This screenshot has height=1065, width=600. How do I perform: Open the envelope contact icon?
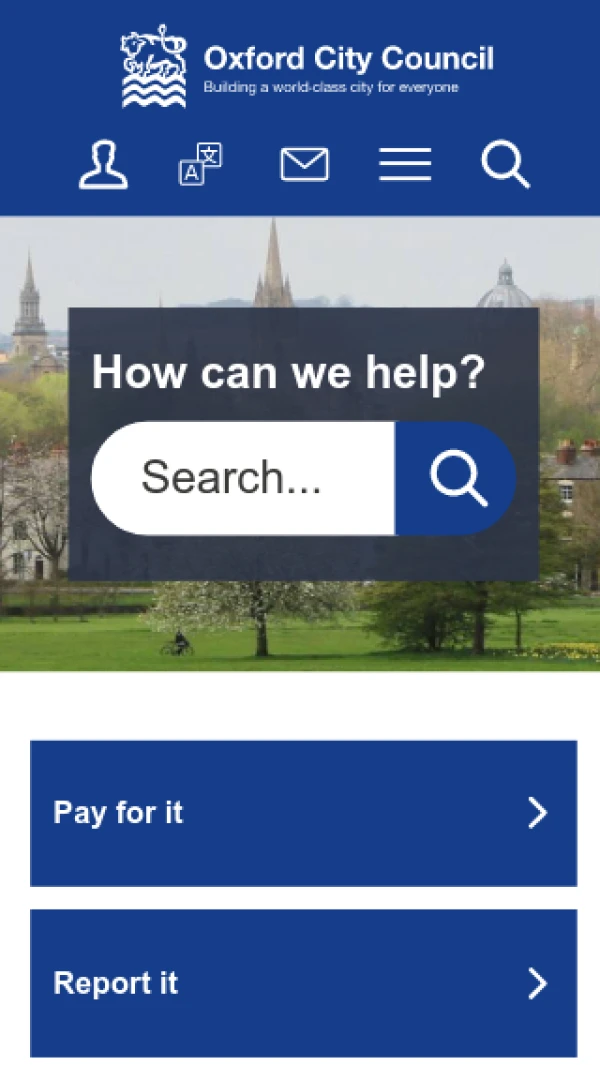pos(304,164)
